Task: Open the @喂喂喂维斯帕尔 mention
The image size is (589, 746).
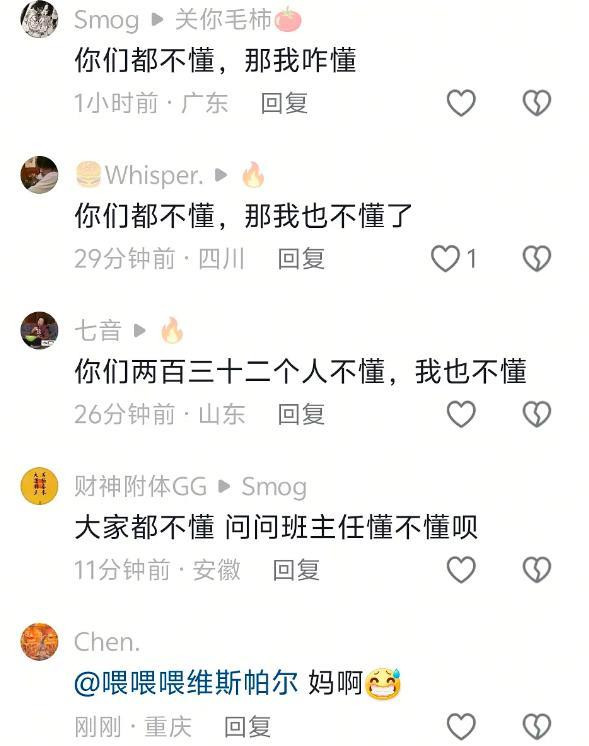Action: [186, 683]
